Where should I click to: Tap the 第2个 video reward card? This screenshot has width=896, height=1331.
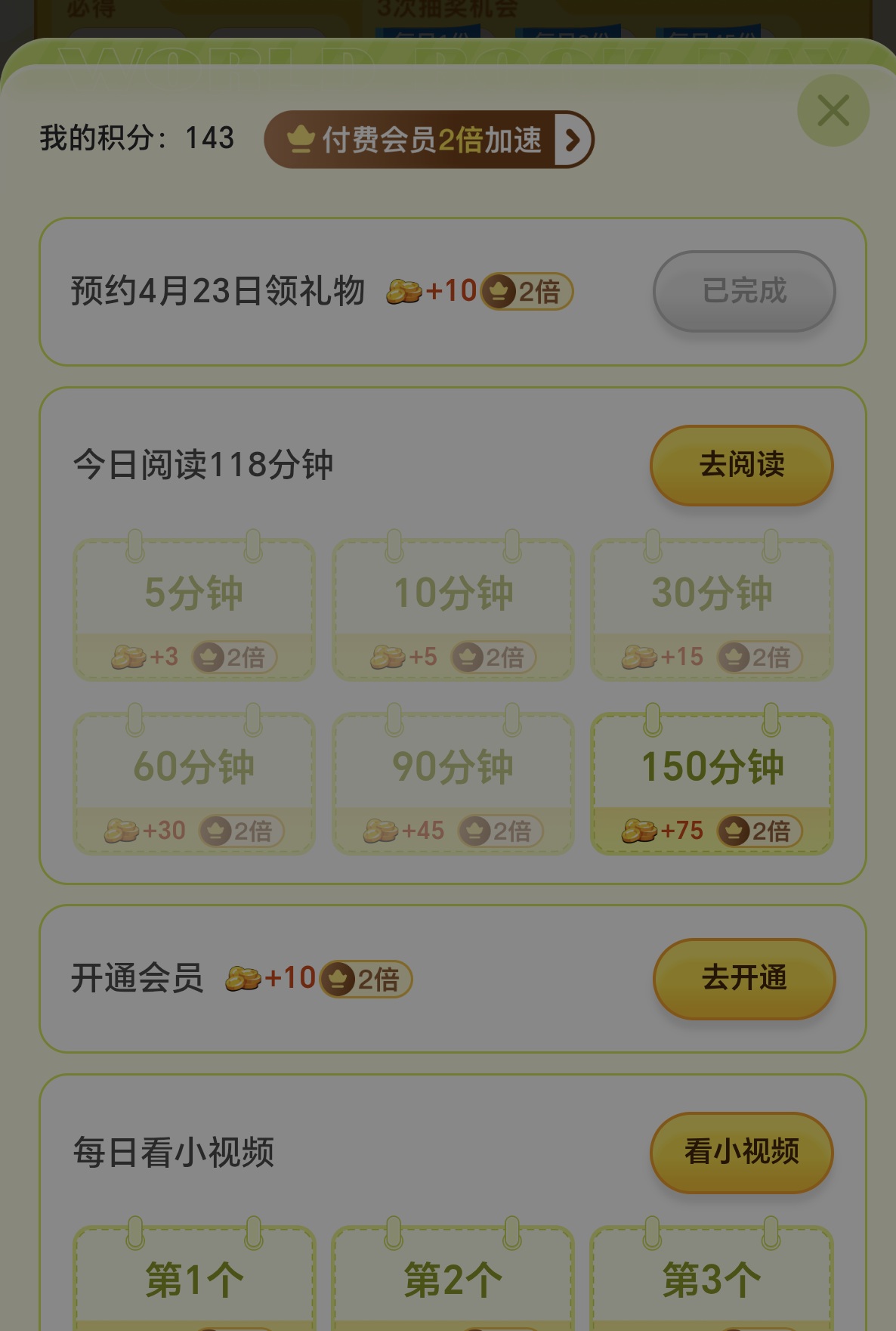453,1279
